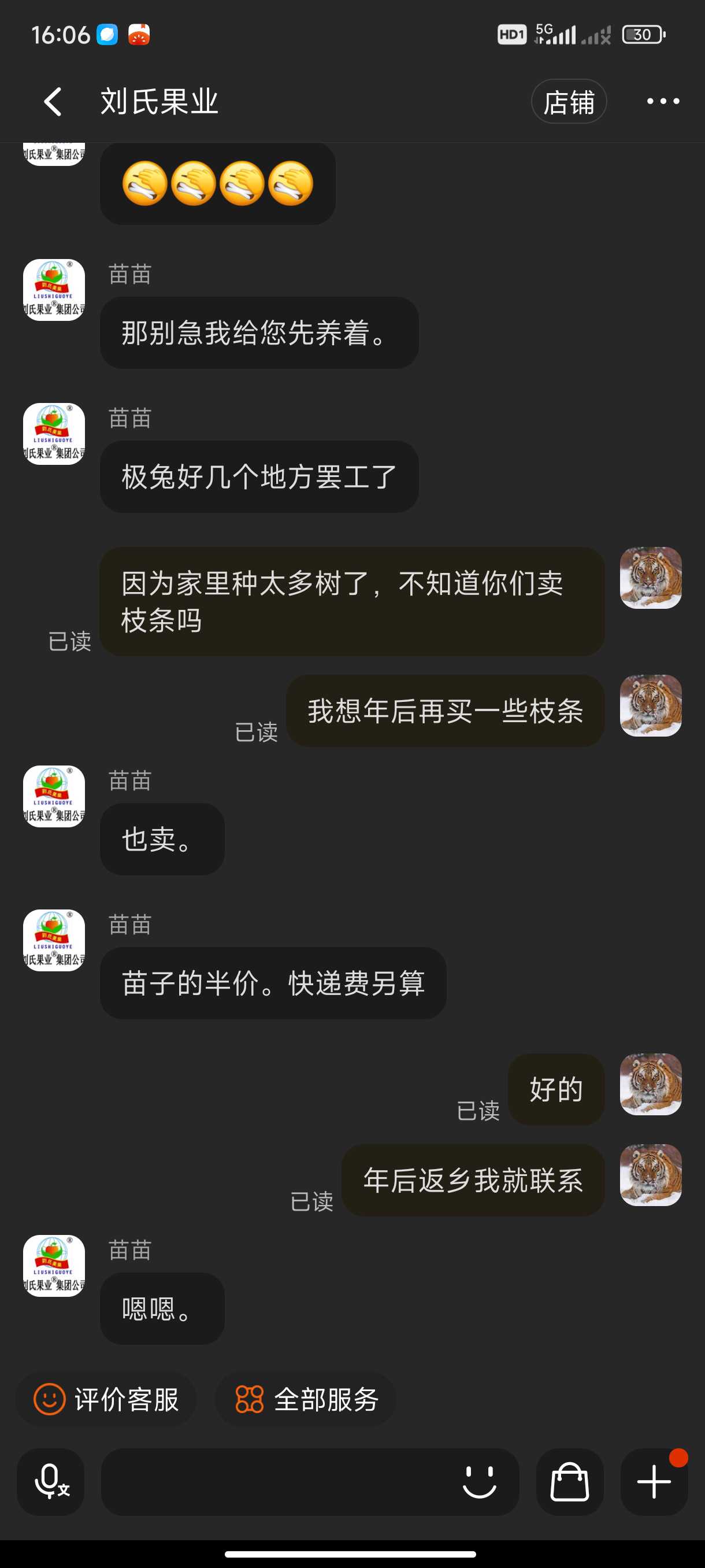
Task: Open the shopping bag icon
Action: click(569, 1482)
